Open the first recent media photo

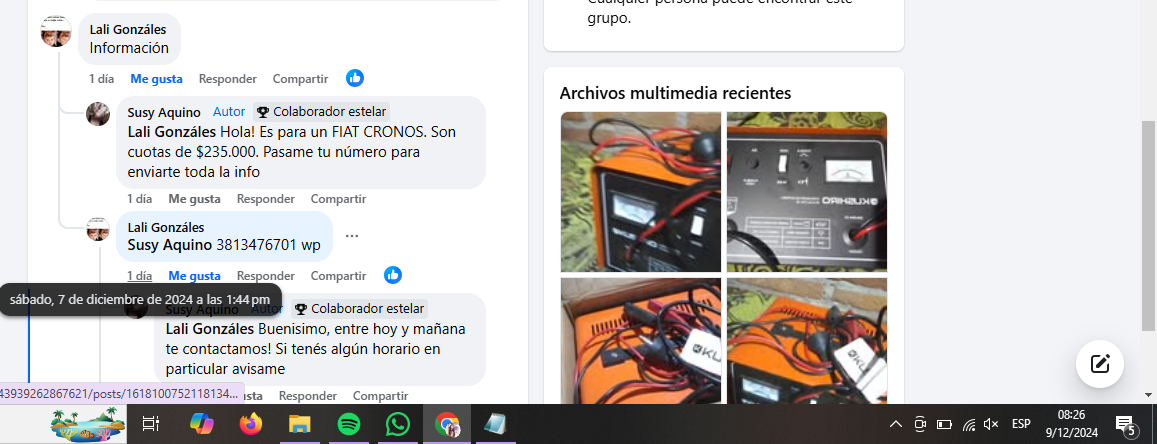click(640, 192)
